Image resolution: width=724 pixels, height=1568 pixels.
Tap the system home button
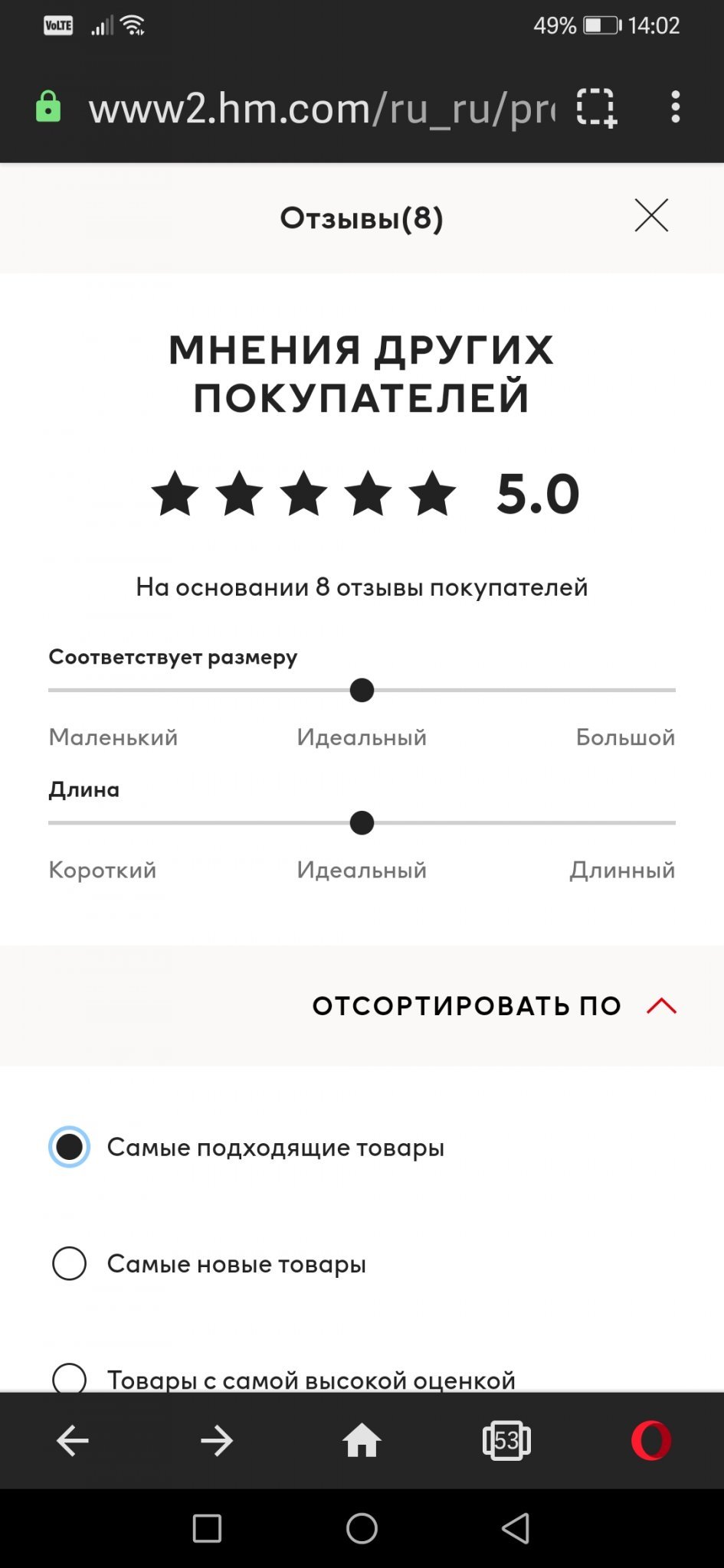click(x=362, y=1529)
